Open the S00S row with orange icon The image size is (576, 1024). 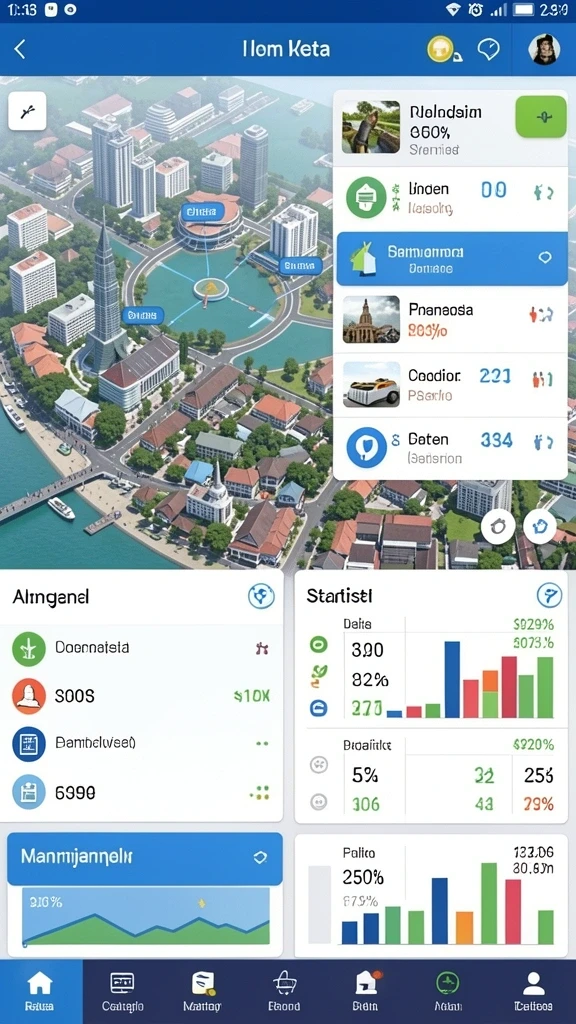click(142, 696)
